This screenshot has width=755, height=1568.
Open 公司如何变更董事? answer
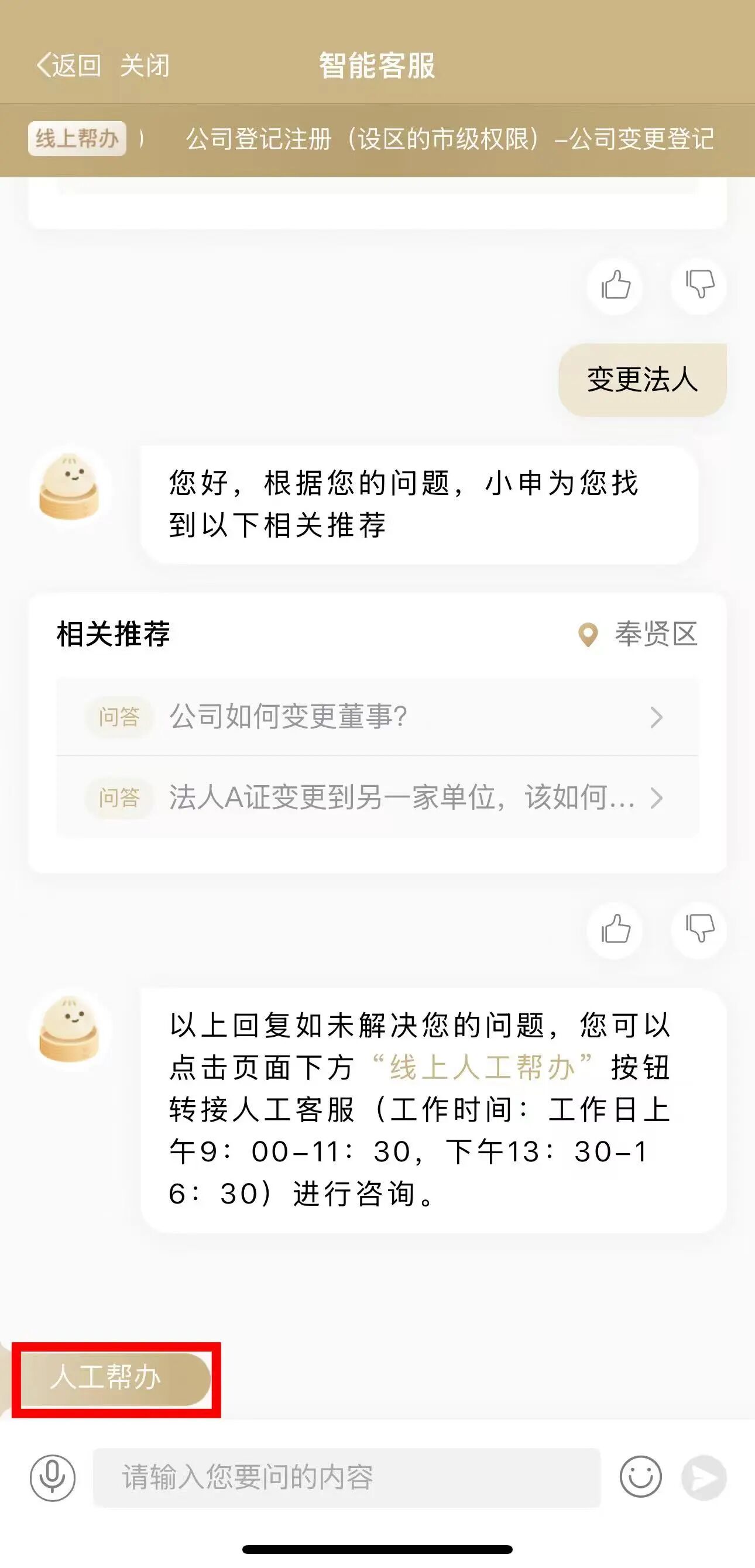click(x=376, y=717)
